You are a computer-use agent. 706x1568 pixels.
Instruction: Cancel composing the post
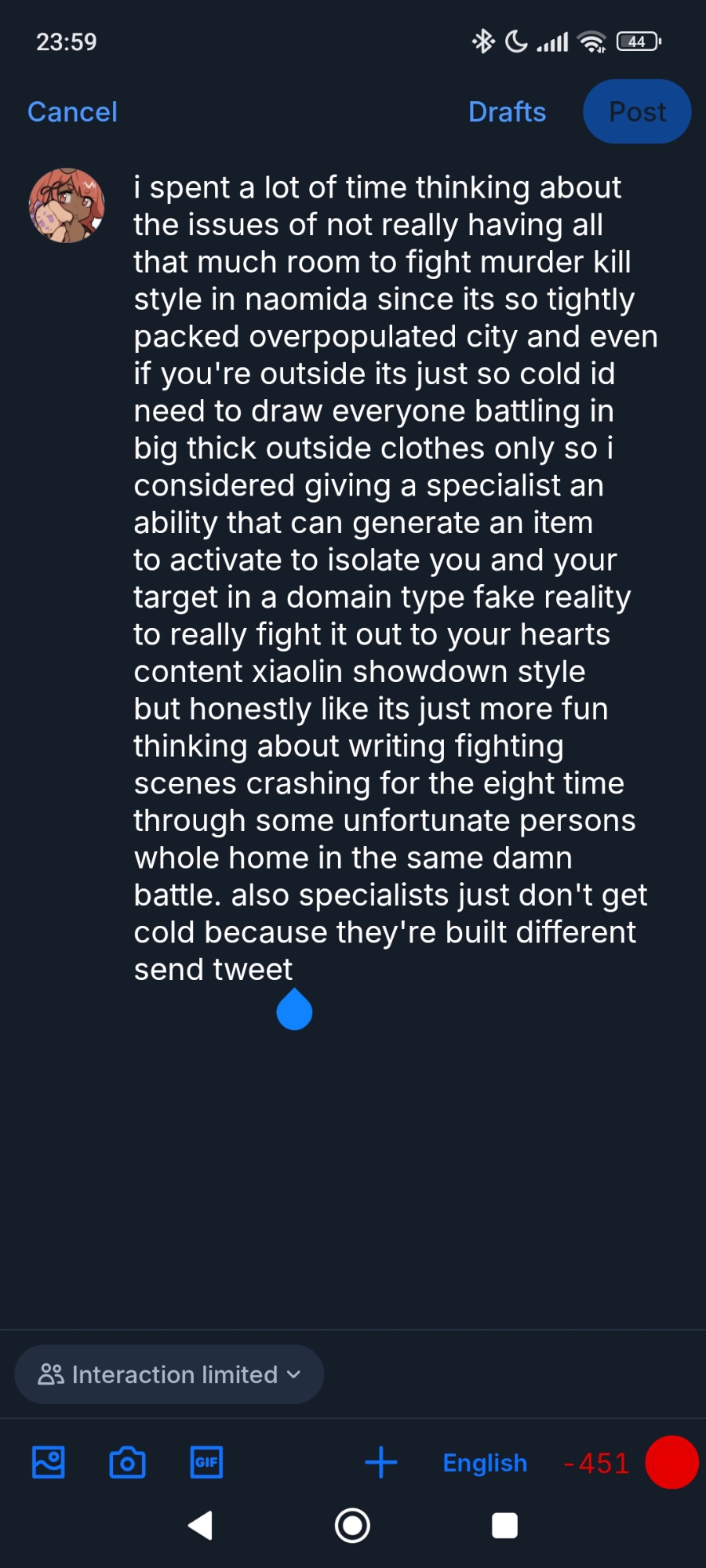point(72,112)
